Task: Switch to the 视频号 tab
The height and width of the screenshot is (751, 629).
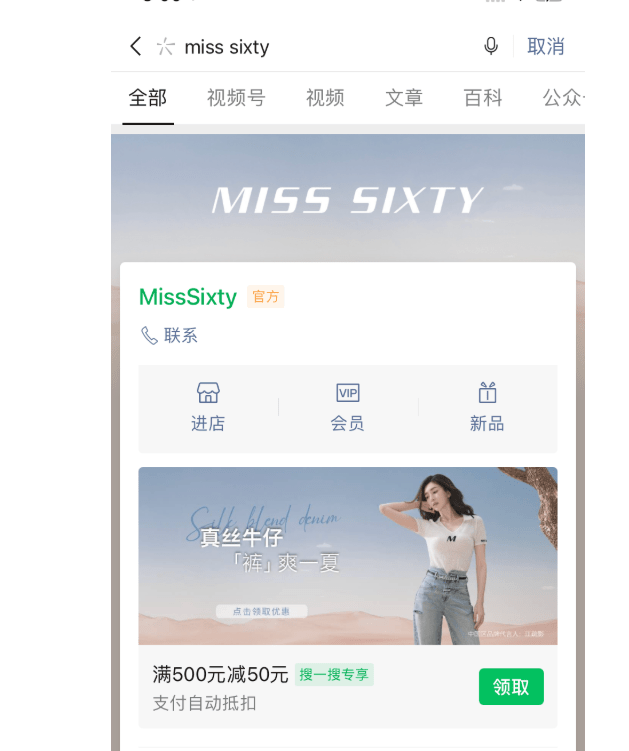Action: (x=236, y=98)
